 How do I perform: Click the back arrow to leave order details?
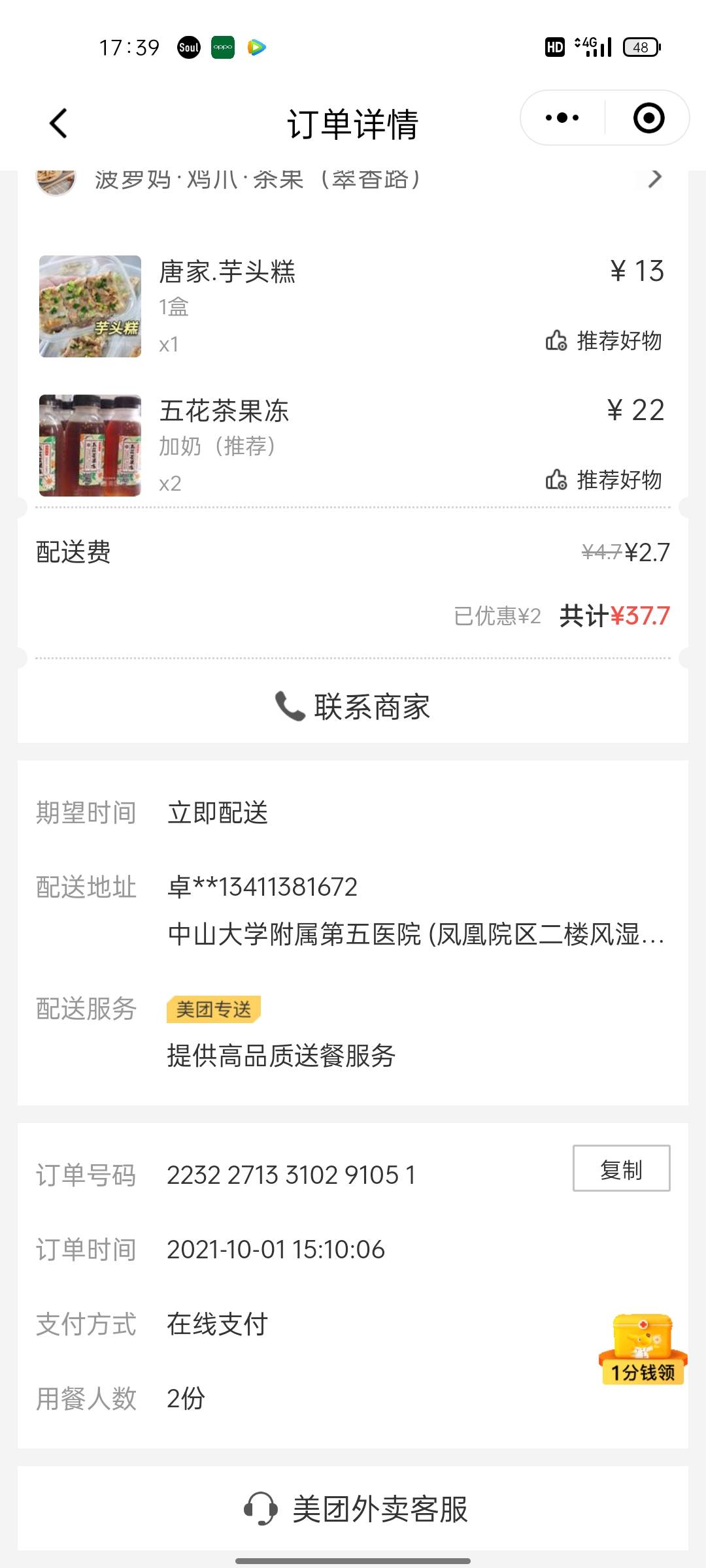(x=58, y=123)
